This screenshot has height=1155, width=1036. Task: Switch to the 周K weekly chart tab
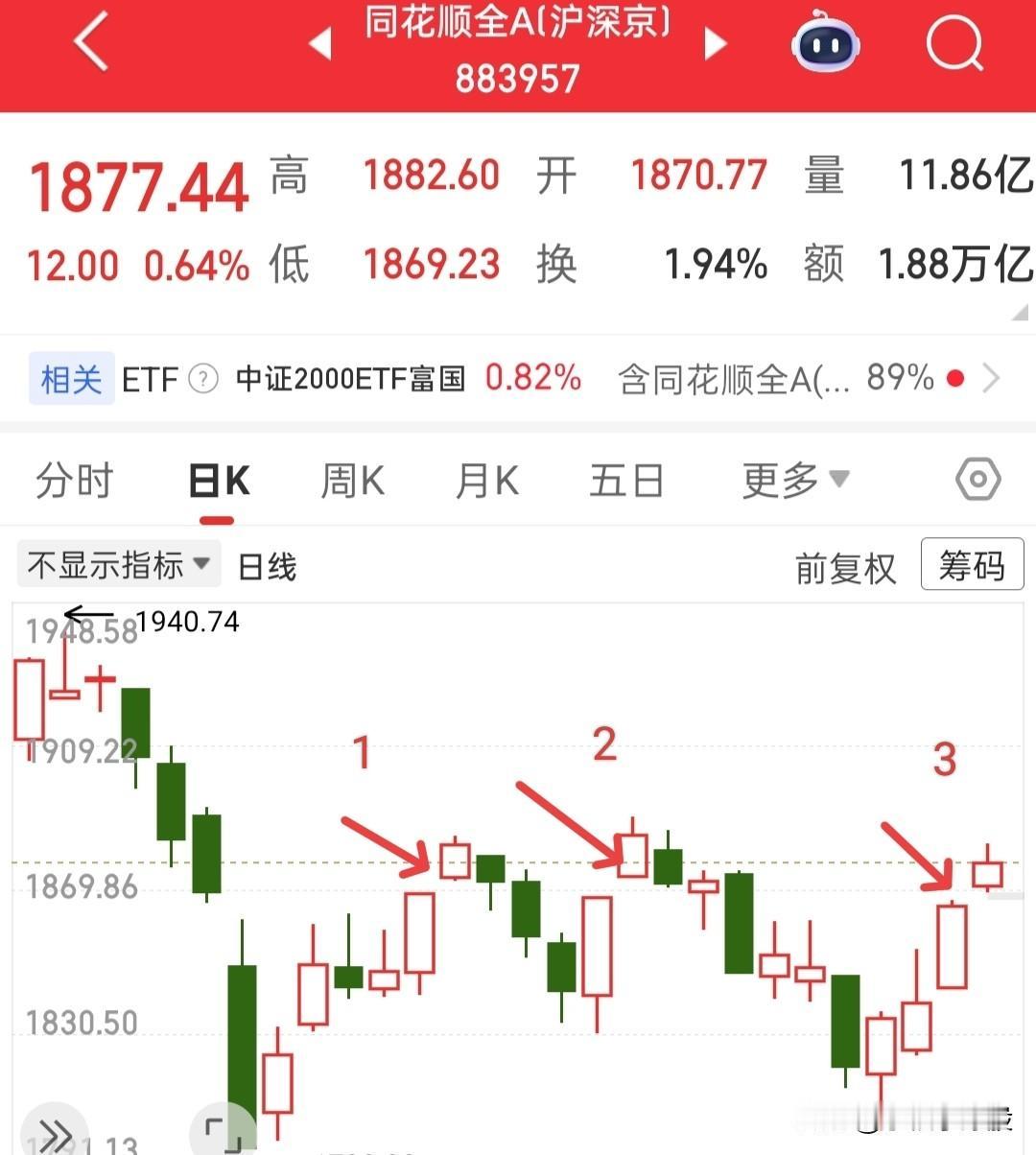[352, 480]
